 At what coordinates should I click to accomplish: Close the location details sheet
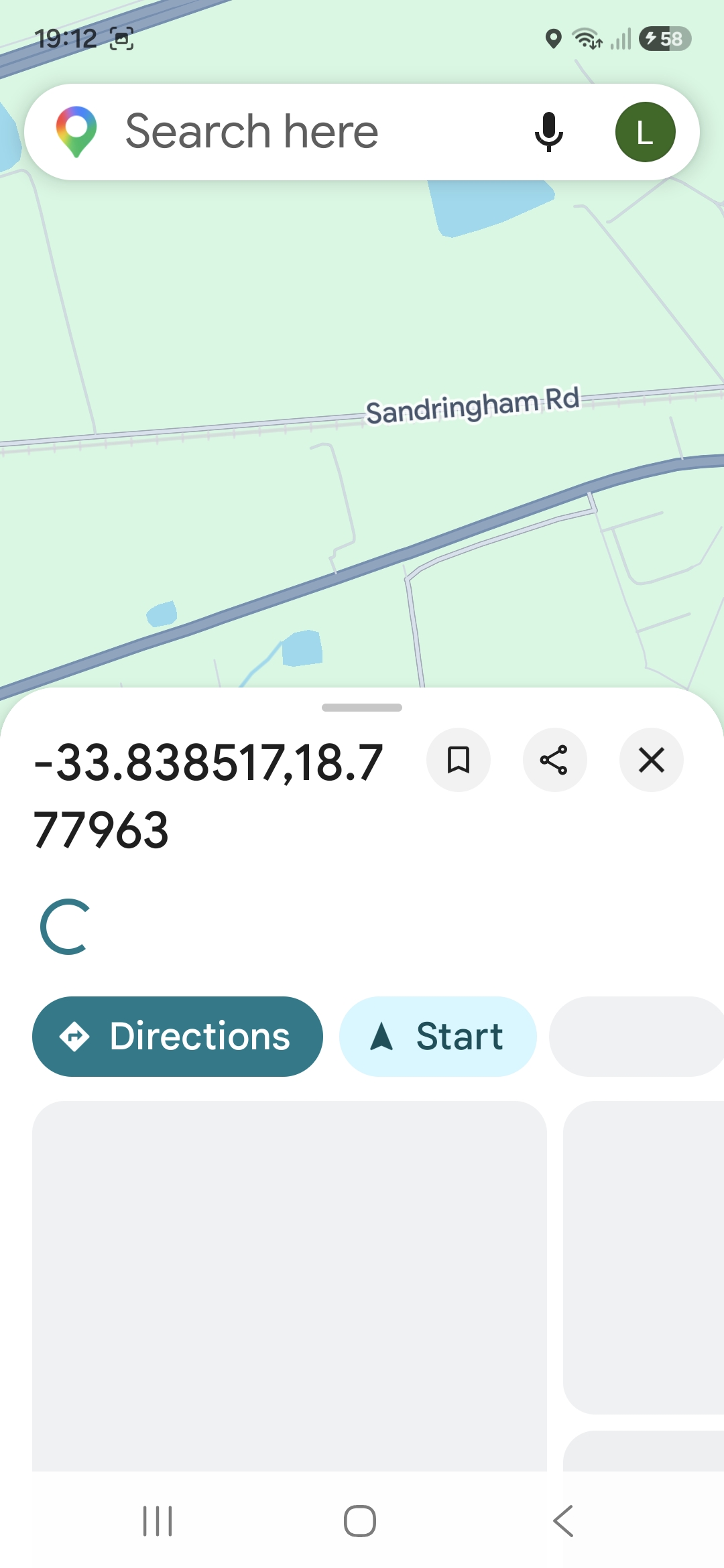coord(651,760)
